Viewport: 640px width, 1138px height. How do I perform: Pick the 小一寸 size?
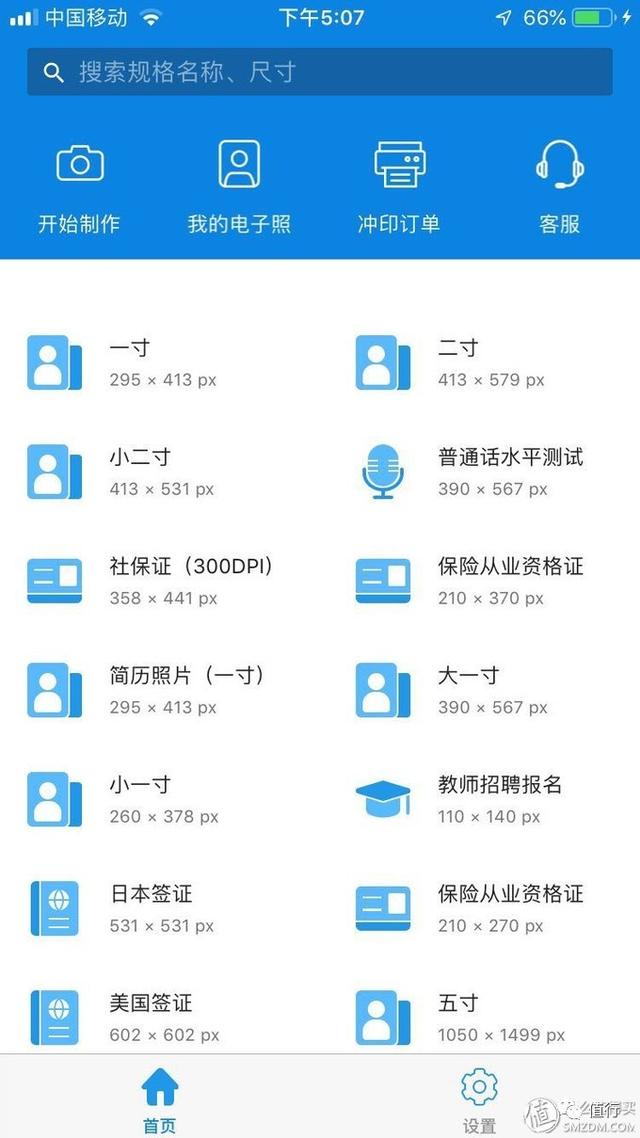click(x=140, y=799)
